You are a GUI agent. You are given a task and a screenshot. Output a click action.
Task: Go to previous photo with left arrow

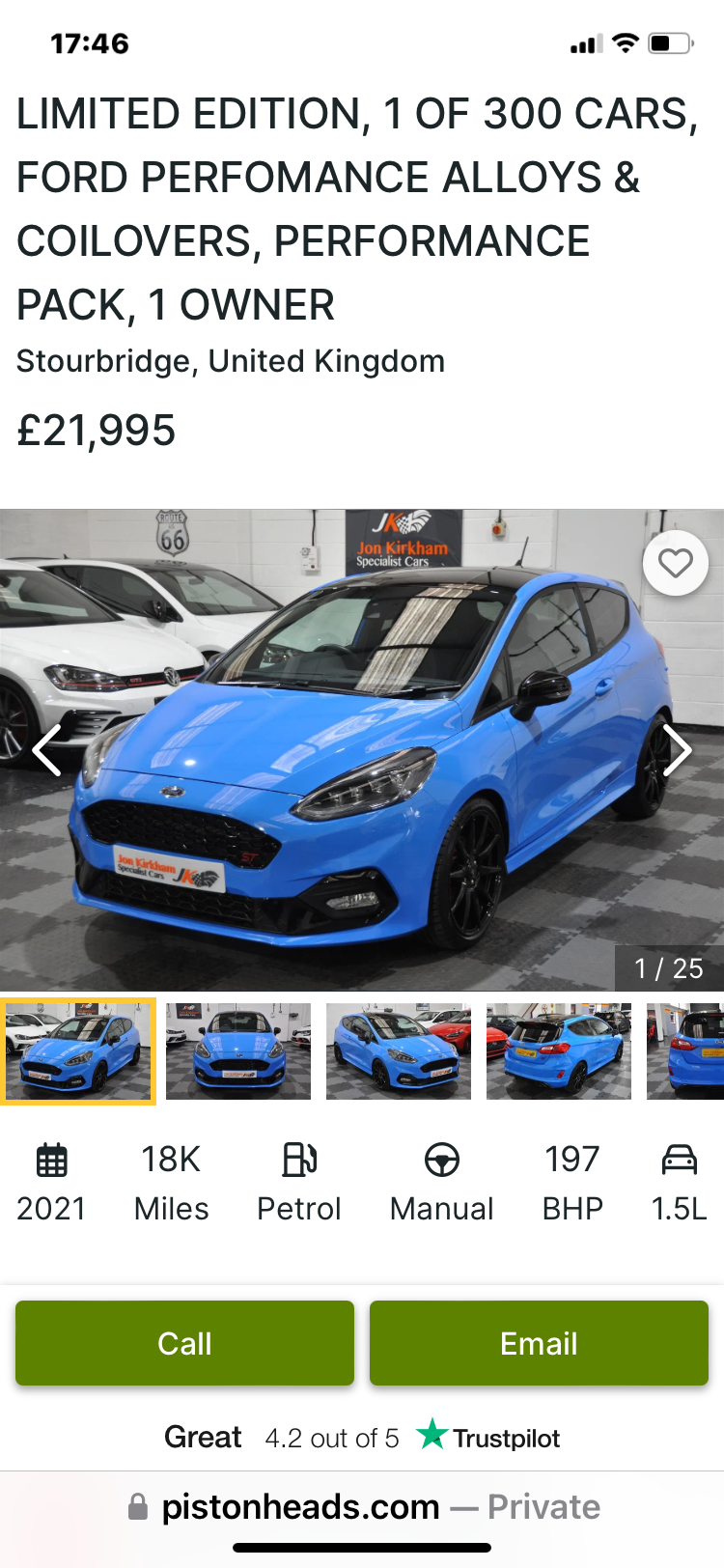(46, 750)
